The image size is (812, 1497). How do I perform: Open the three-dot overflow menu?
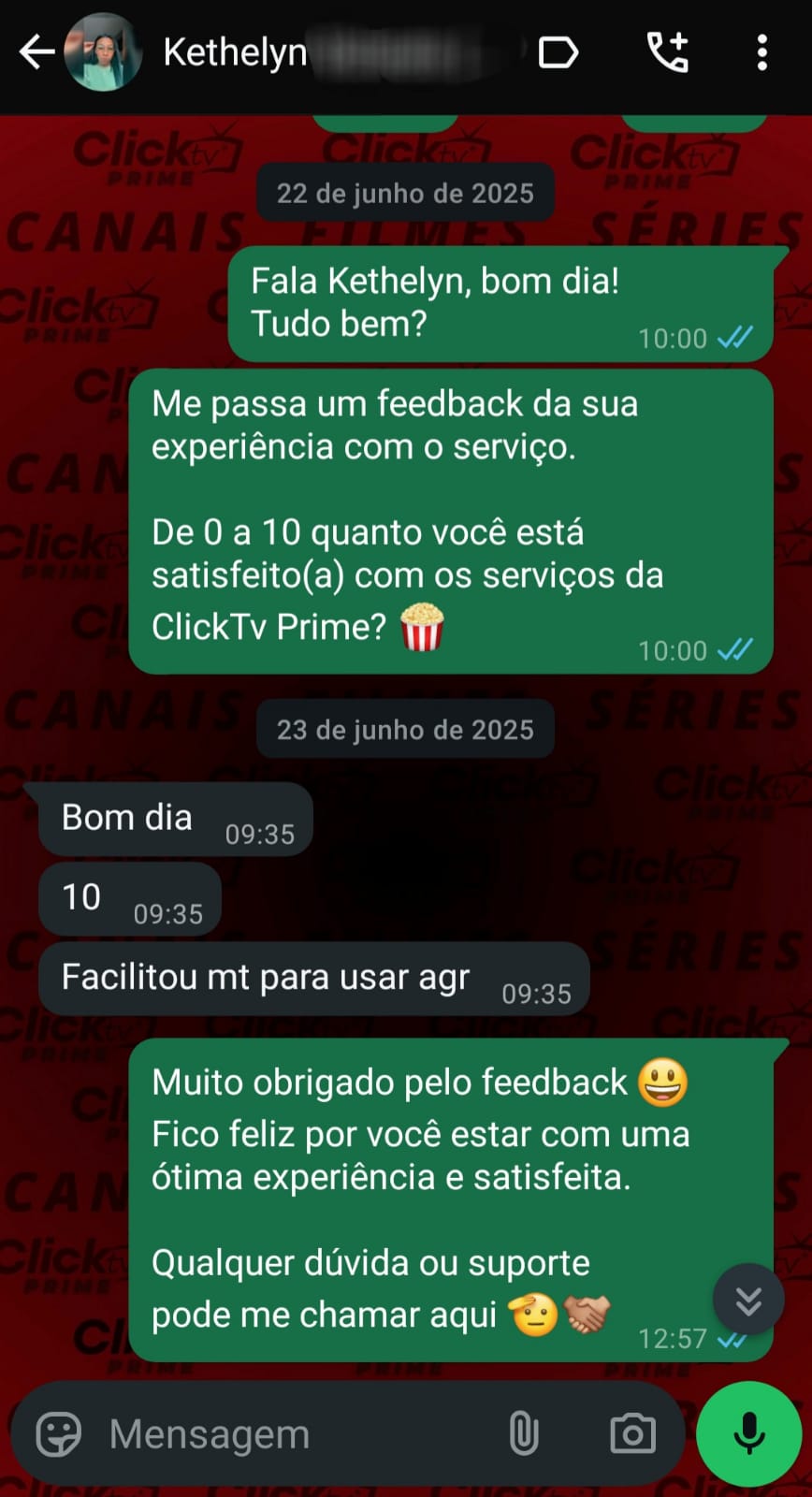tap(762, 52)
